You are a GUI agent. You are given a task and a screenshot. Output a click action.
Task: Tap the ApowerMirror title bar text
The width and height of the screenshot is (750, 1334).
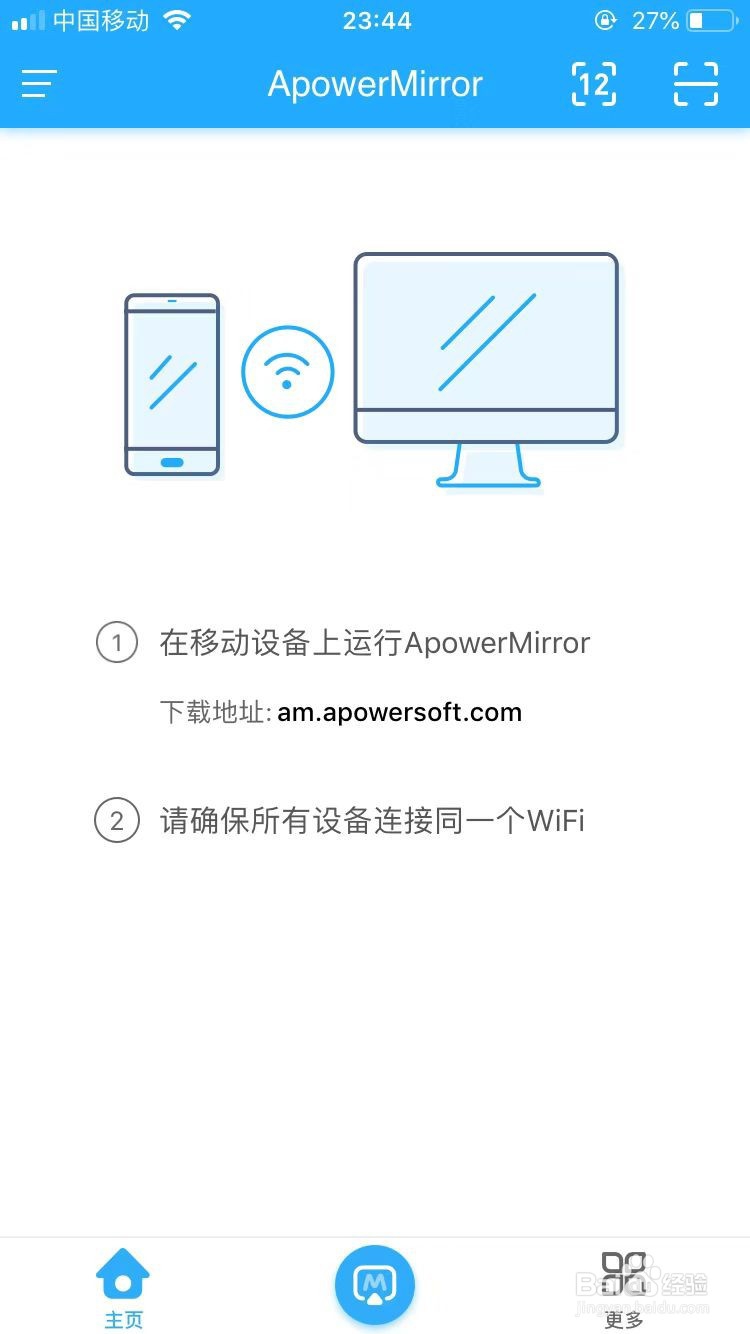[x=375, y=84]
